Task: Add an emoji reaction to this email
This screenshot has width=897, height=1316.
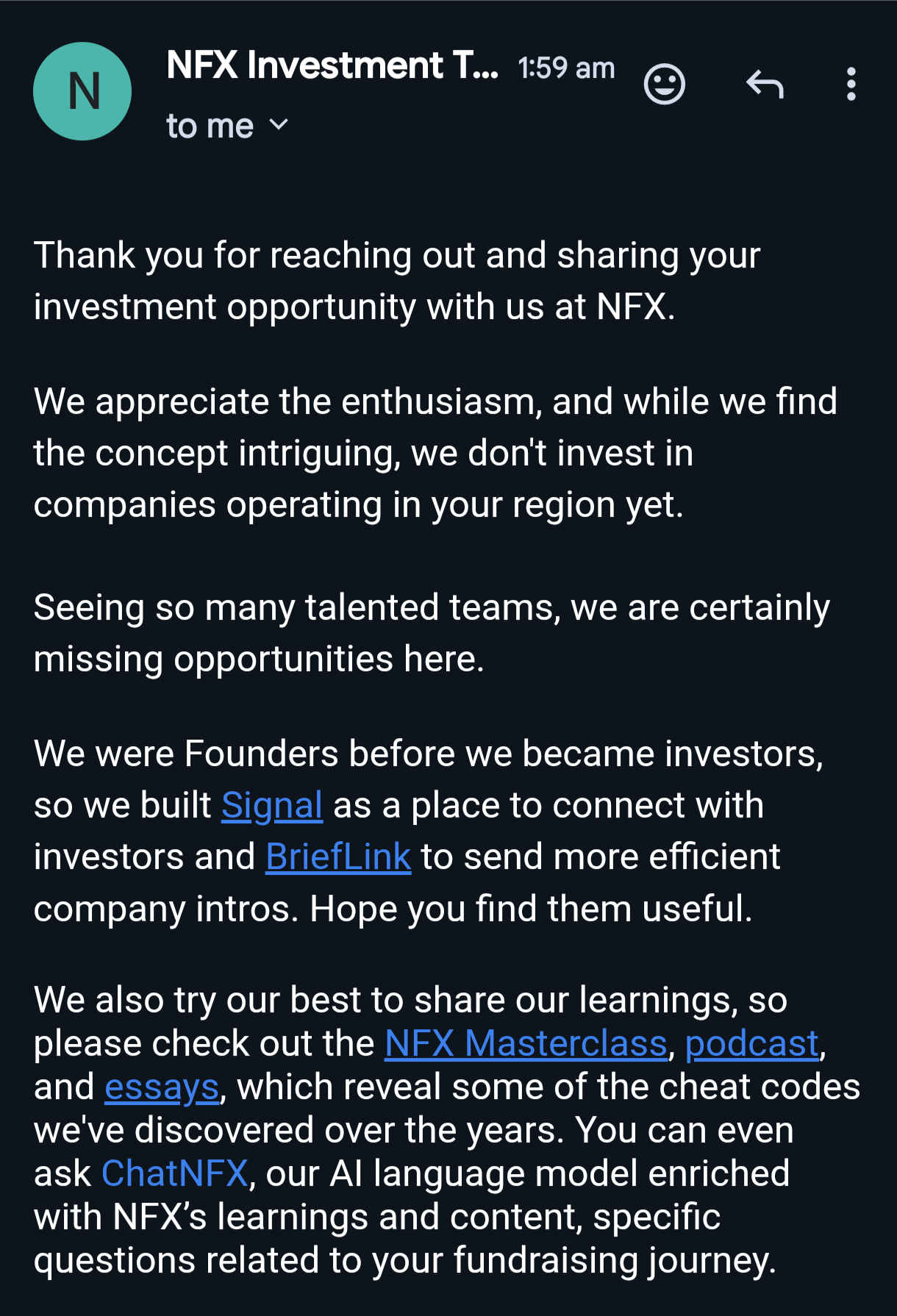Action: point(664,85)
